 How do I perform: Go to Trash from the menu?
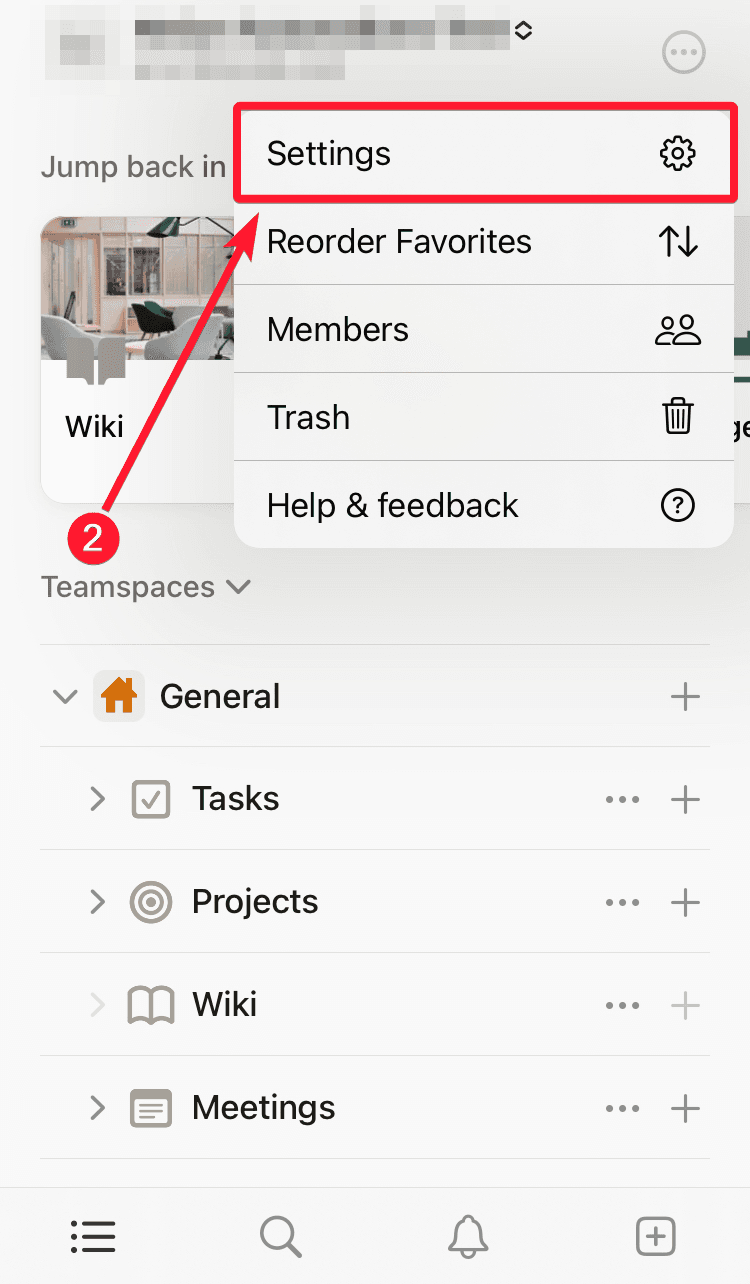pyautogui.click(x=484, y=417)
